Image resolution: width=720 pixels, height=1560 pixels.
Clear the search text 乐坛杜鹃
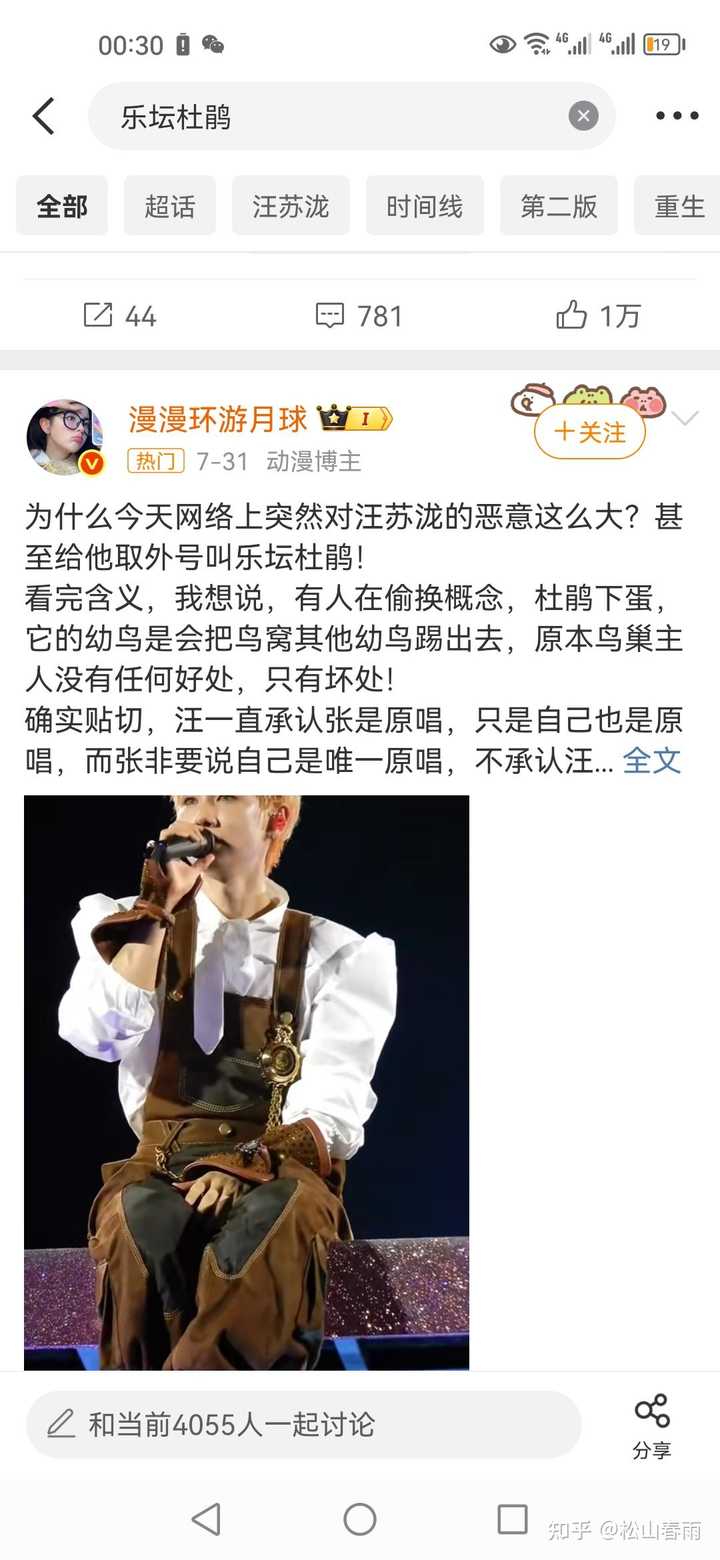(x=583, y=116)
